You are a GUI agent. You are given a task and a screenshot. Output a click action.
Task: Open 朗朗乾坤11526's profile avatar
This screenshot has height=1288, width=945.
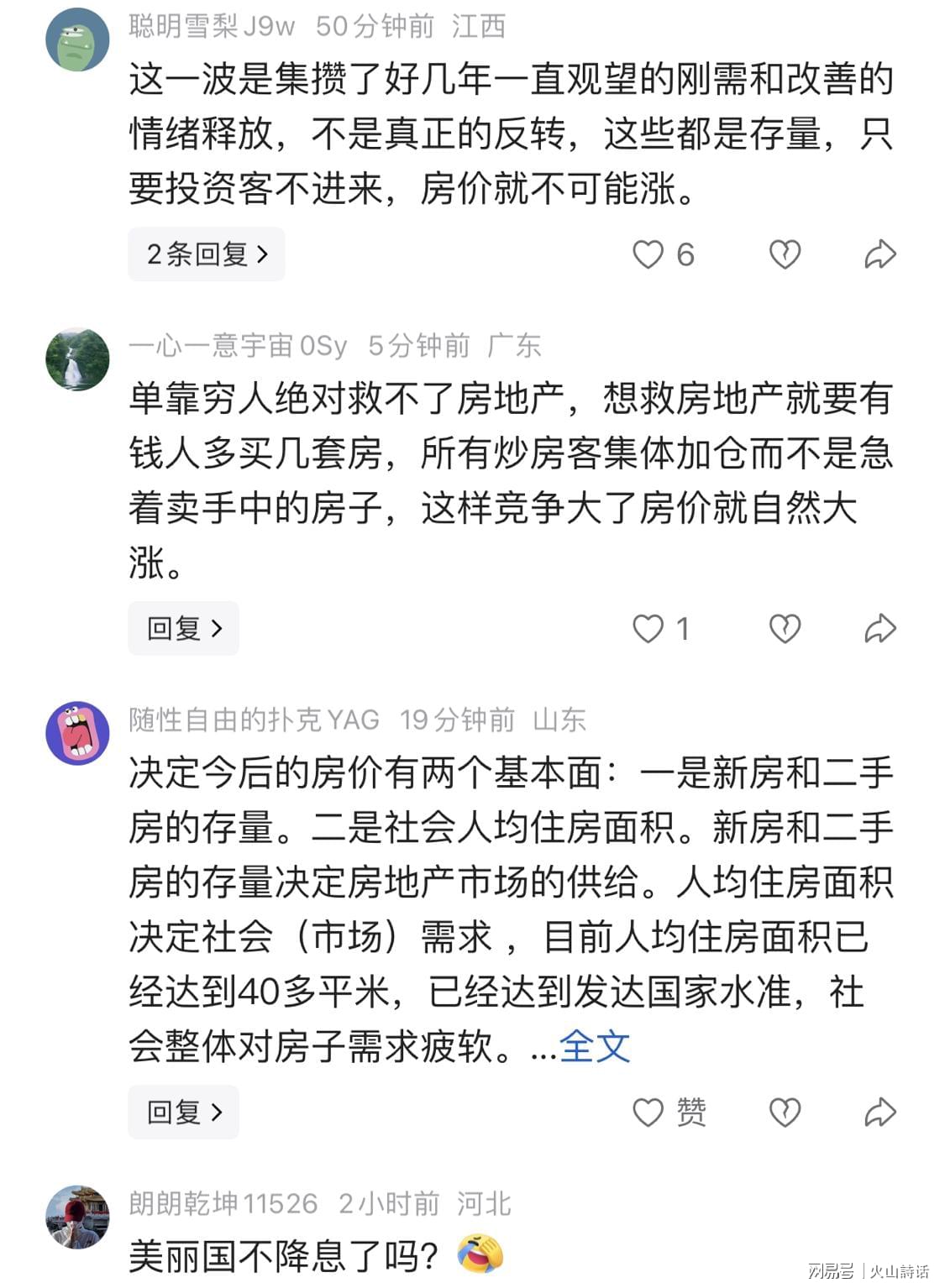(77, 1217)
